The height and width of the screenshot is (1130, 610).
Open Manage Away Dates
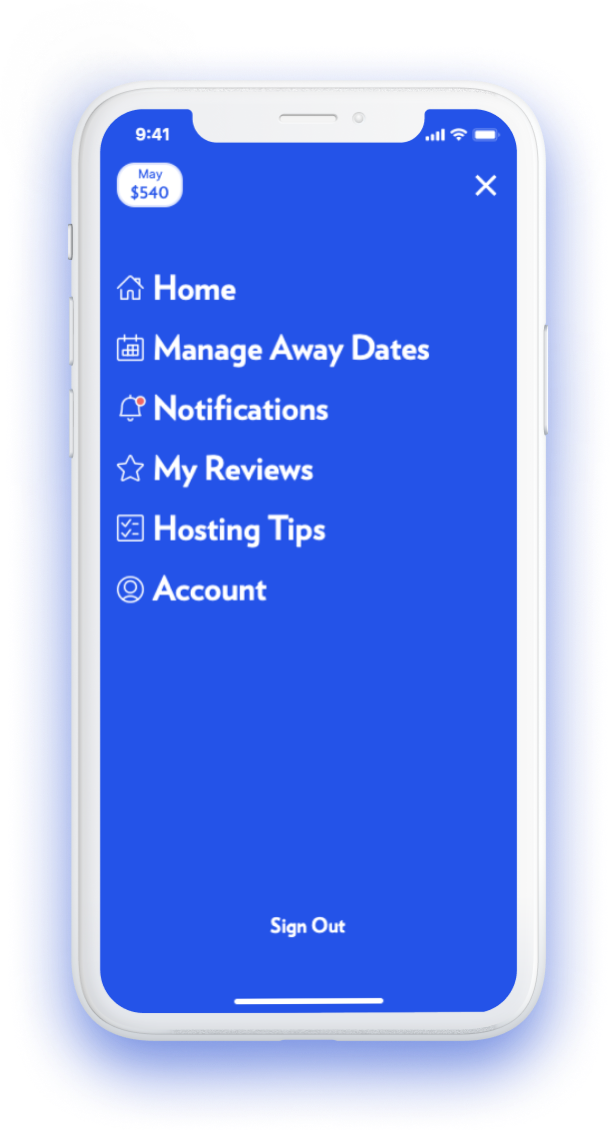point(273,349)
